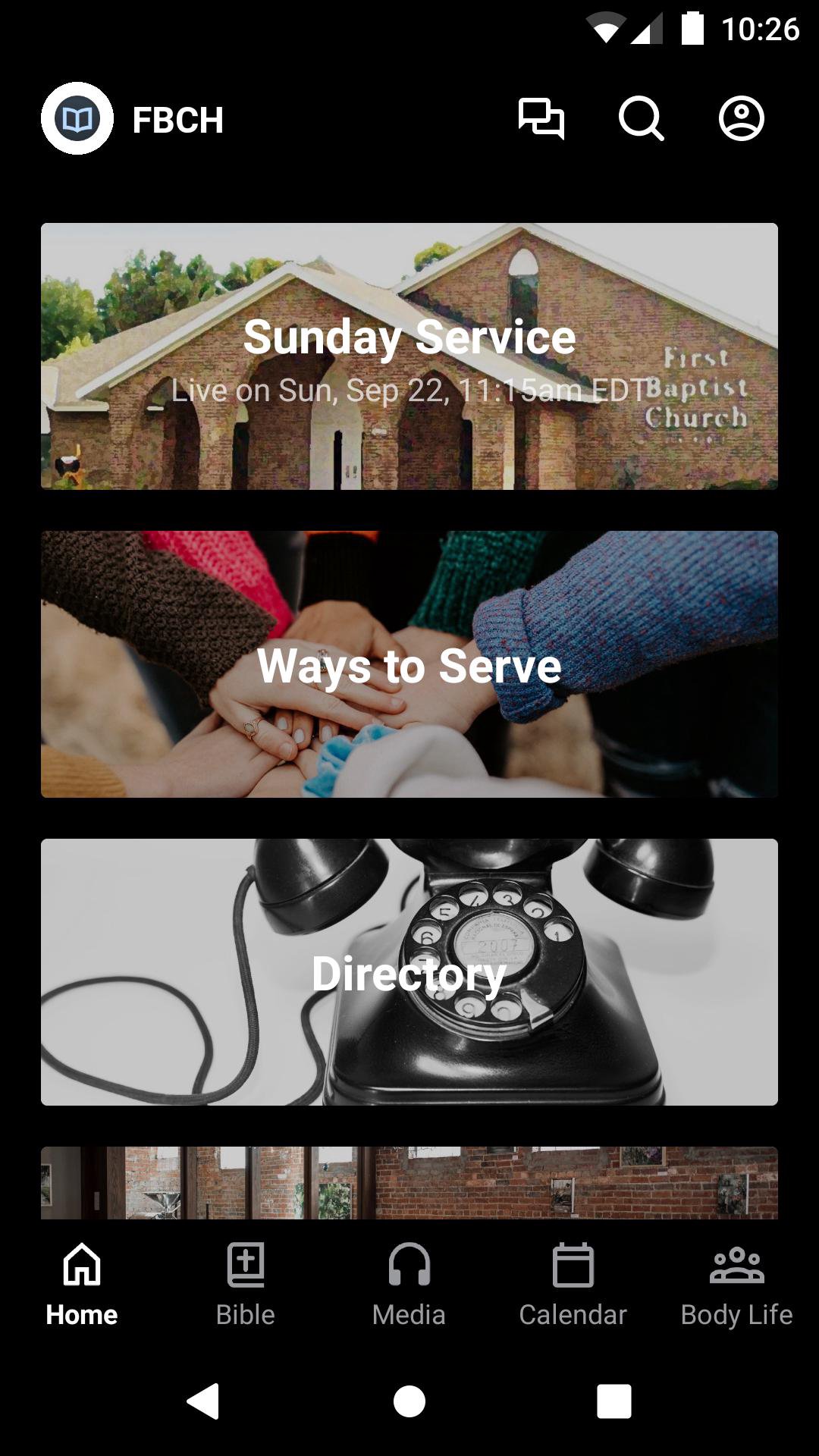
Task: Open the Sunday Service card
Action: 409,356
